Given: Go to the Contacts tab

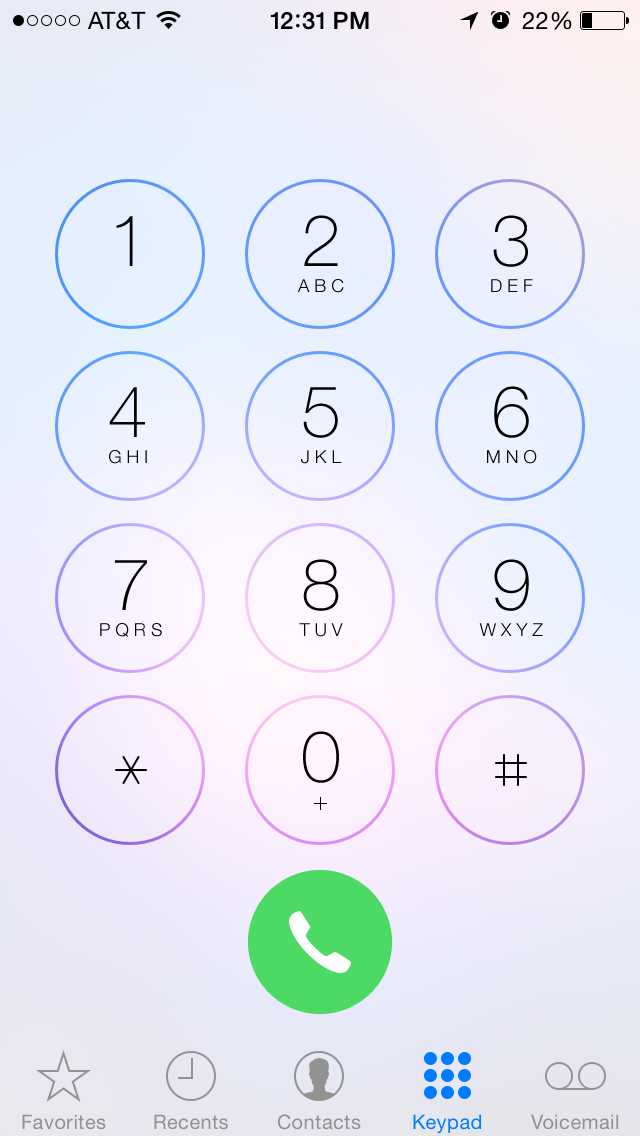Looking at the screenshot, I should point(319,1090).
